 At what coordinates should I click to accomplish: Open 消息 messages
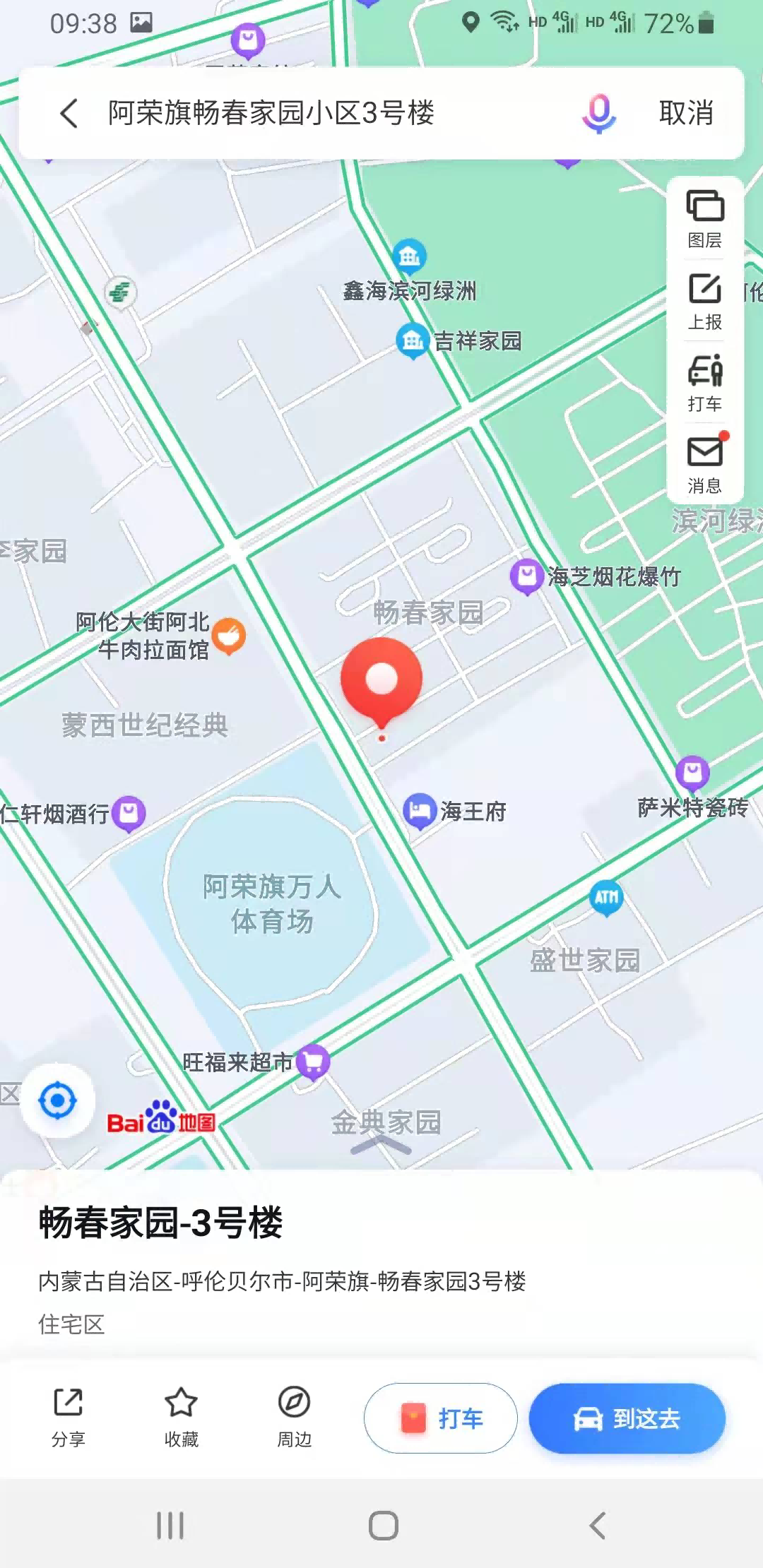[705, 464]
